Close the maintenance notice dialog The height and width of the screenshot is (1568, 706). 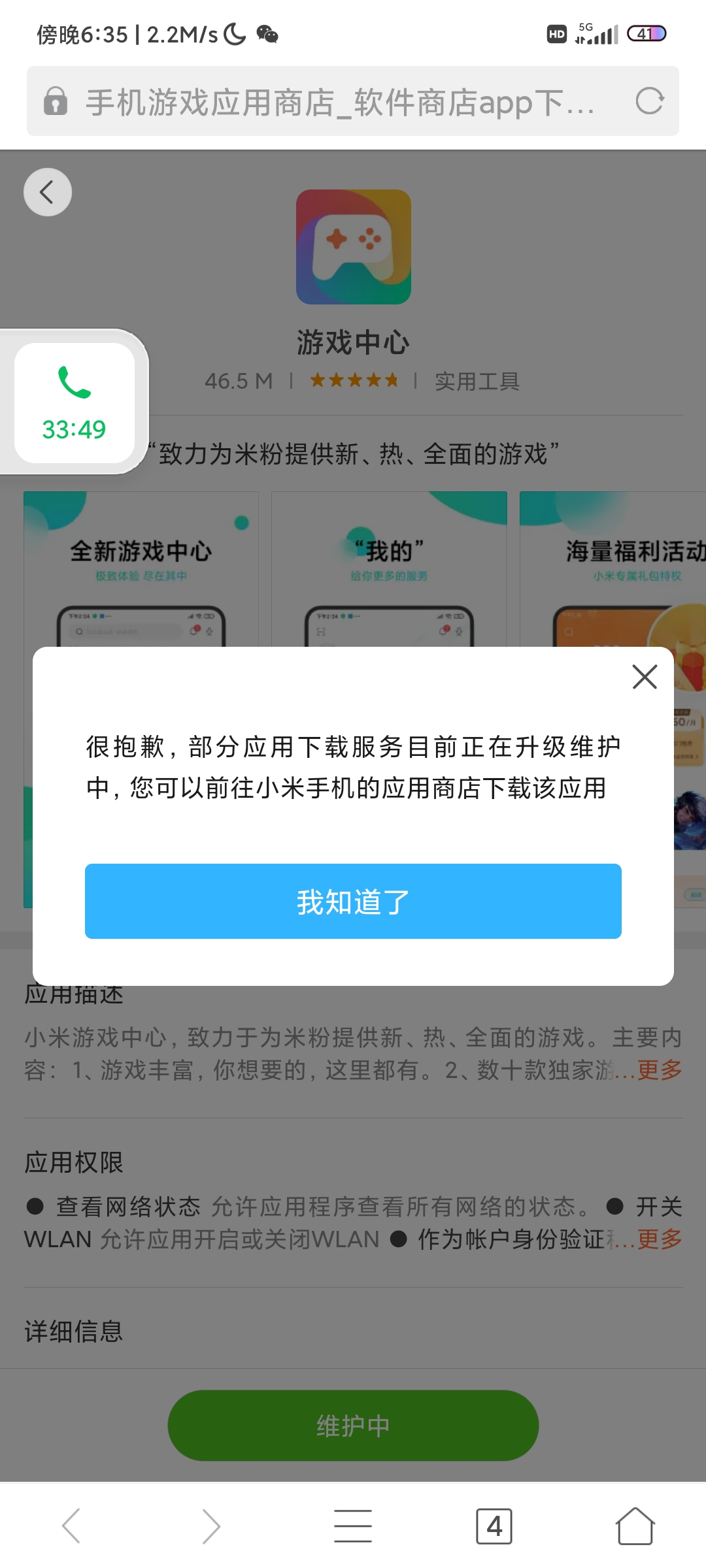(645, 677)
